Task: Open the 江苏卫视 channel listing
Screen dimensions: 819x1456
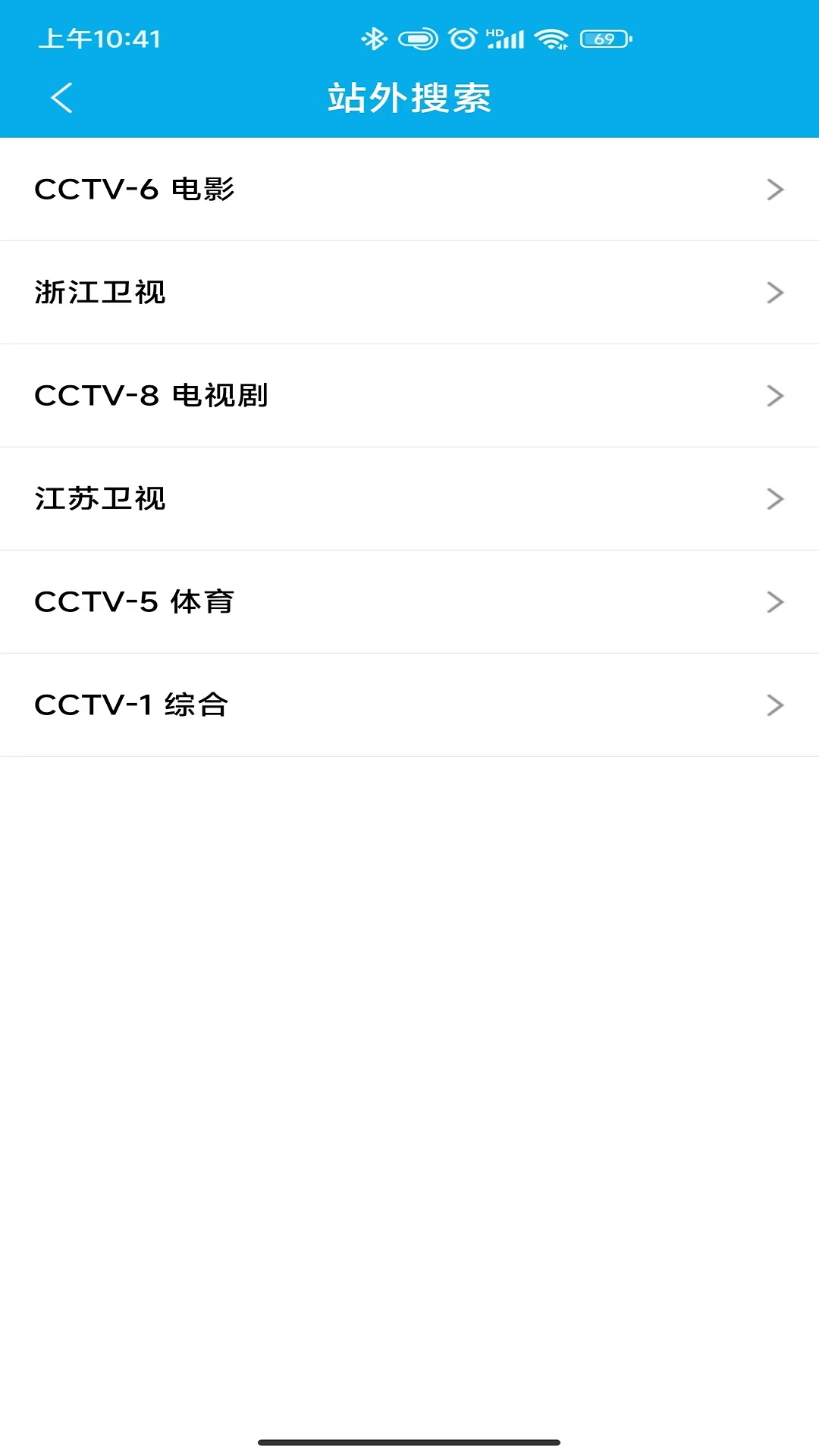Action: pos(409,498)
